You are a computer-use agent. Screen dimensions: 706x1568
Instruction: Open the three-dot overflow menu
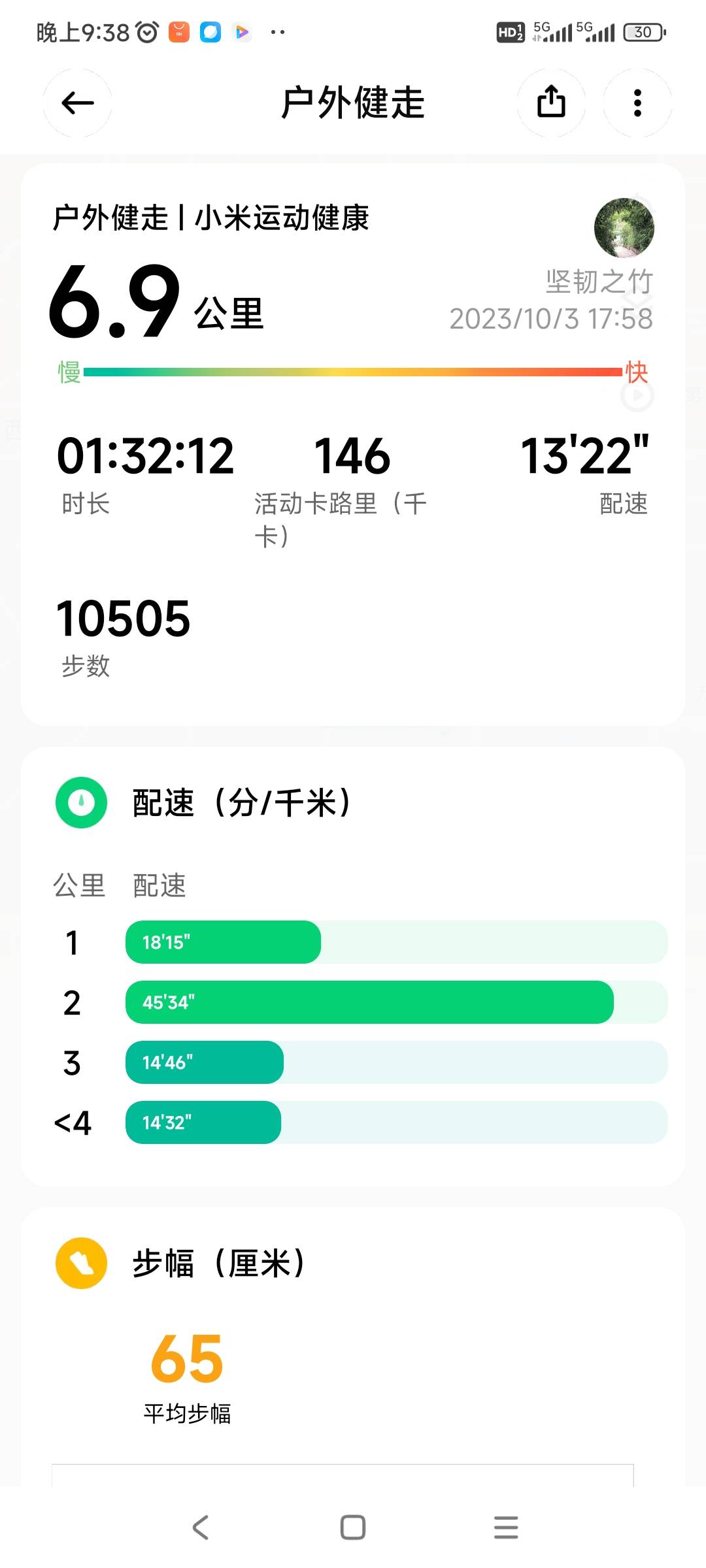click(x=637, y=103)
